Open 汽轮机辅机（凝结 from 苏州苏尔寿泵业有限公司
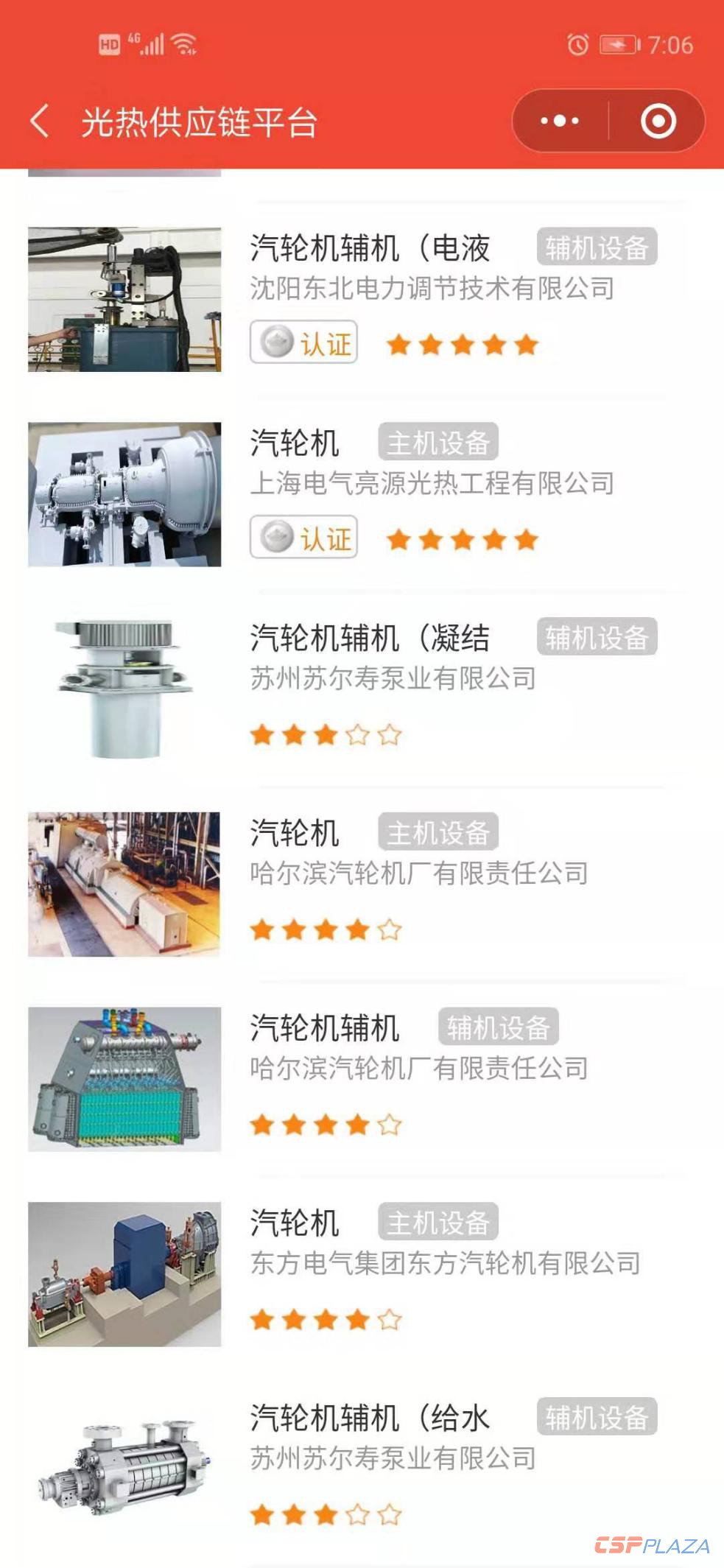This screenshot has width=724, height=1568. point(370,639)
